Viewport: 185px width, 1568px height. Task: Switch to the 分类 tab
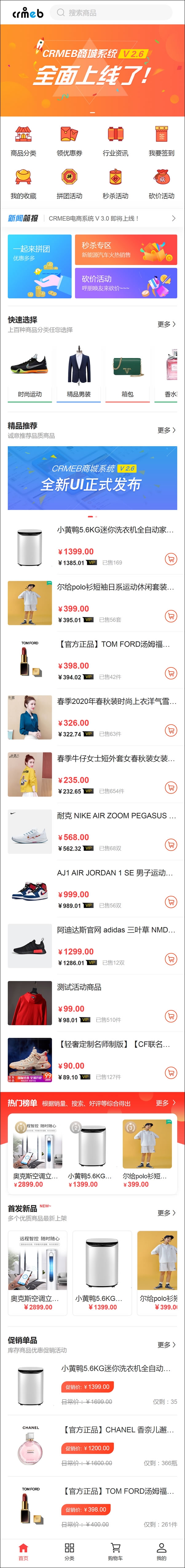coord(69,1551)
